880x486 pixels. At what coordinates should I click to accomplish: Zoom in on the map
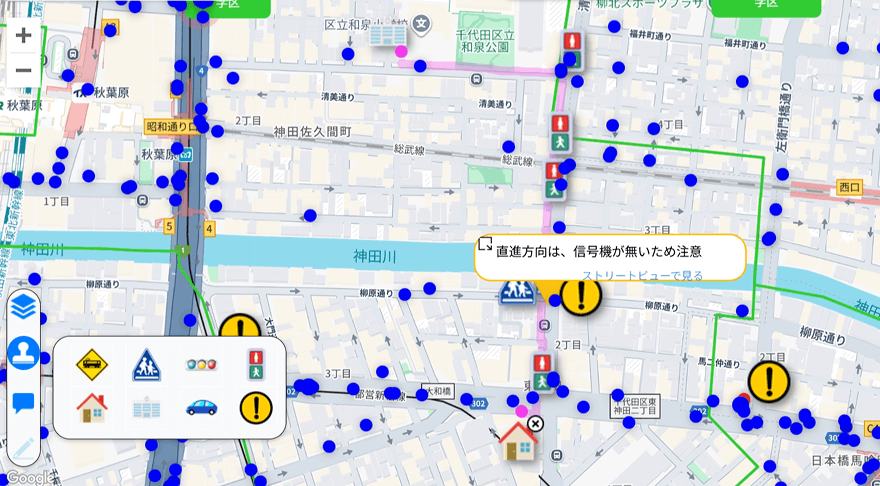pyautogui.click(x=23, y=36)
